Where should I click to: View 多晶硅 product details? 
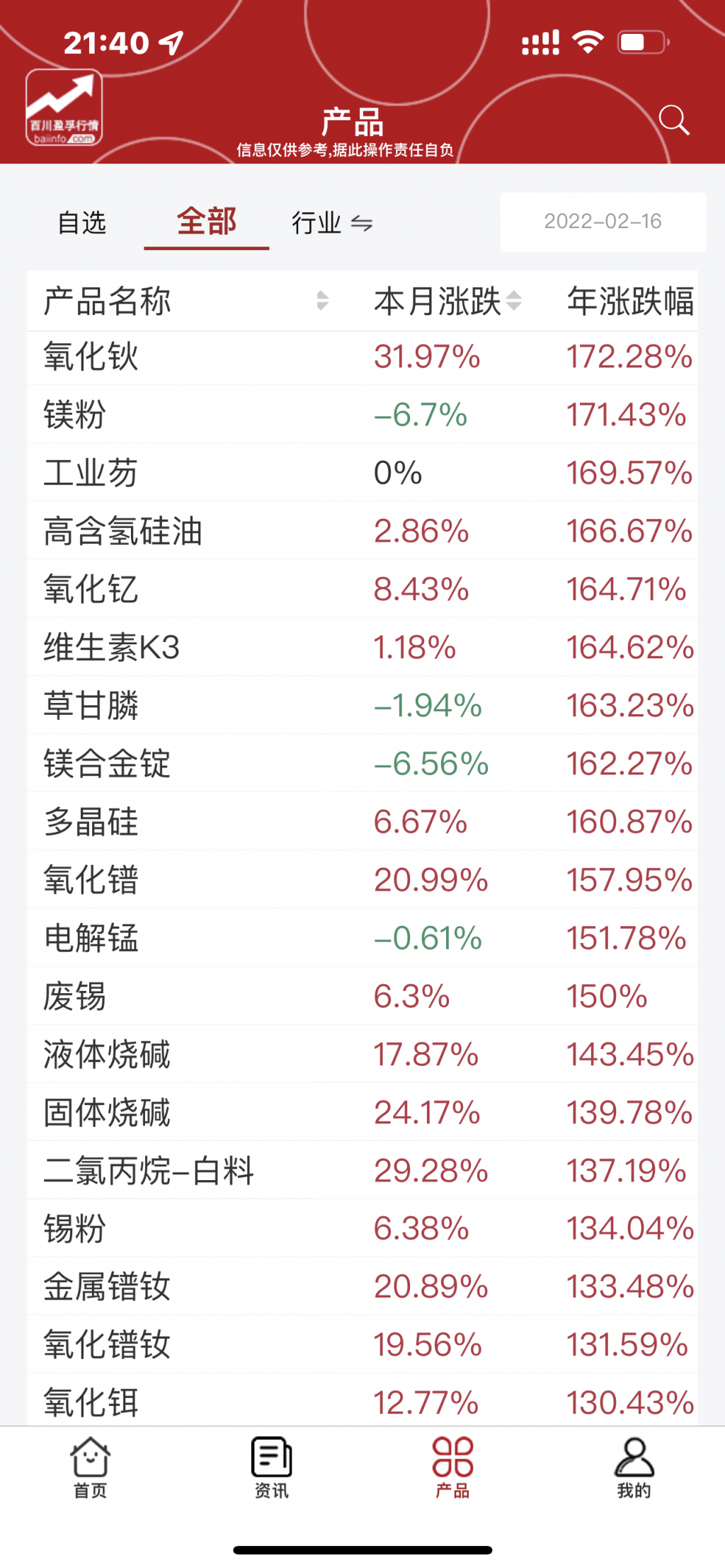(362, 822)
